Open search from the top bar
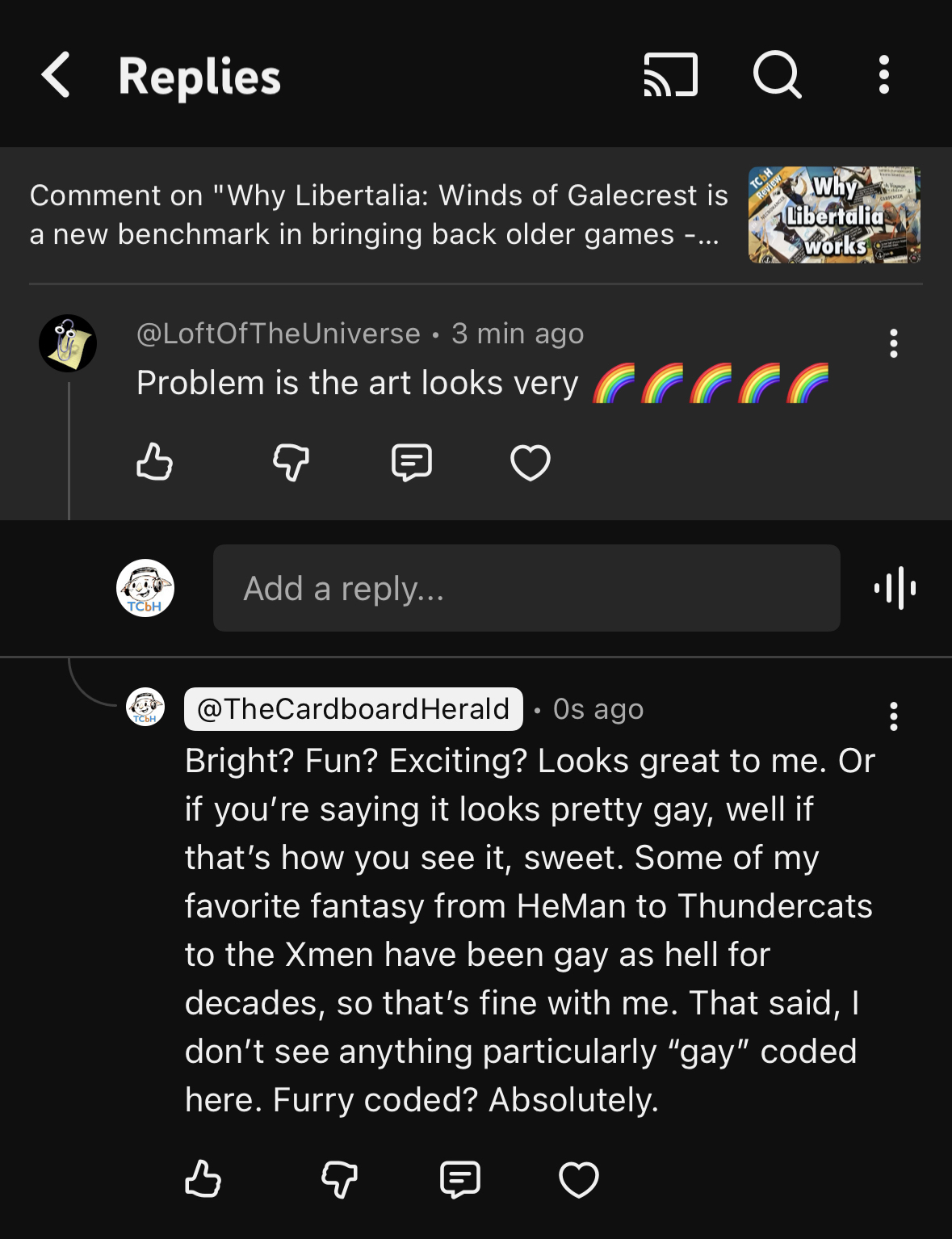The image size is (952, 1239). point(777,75)
